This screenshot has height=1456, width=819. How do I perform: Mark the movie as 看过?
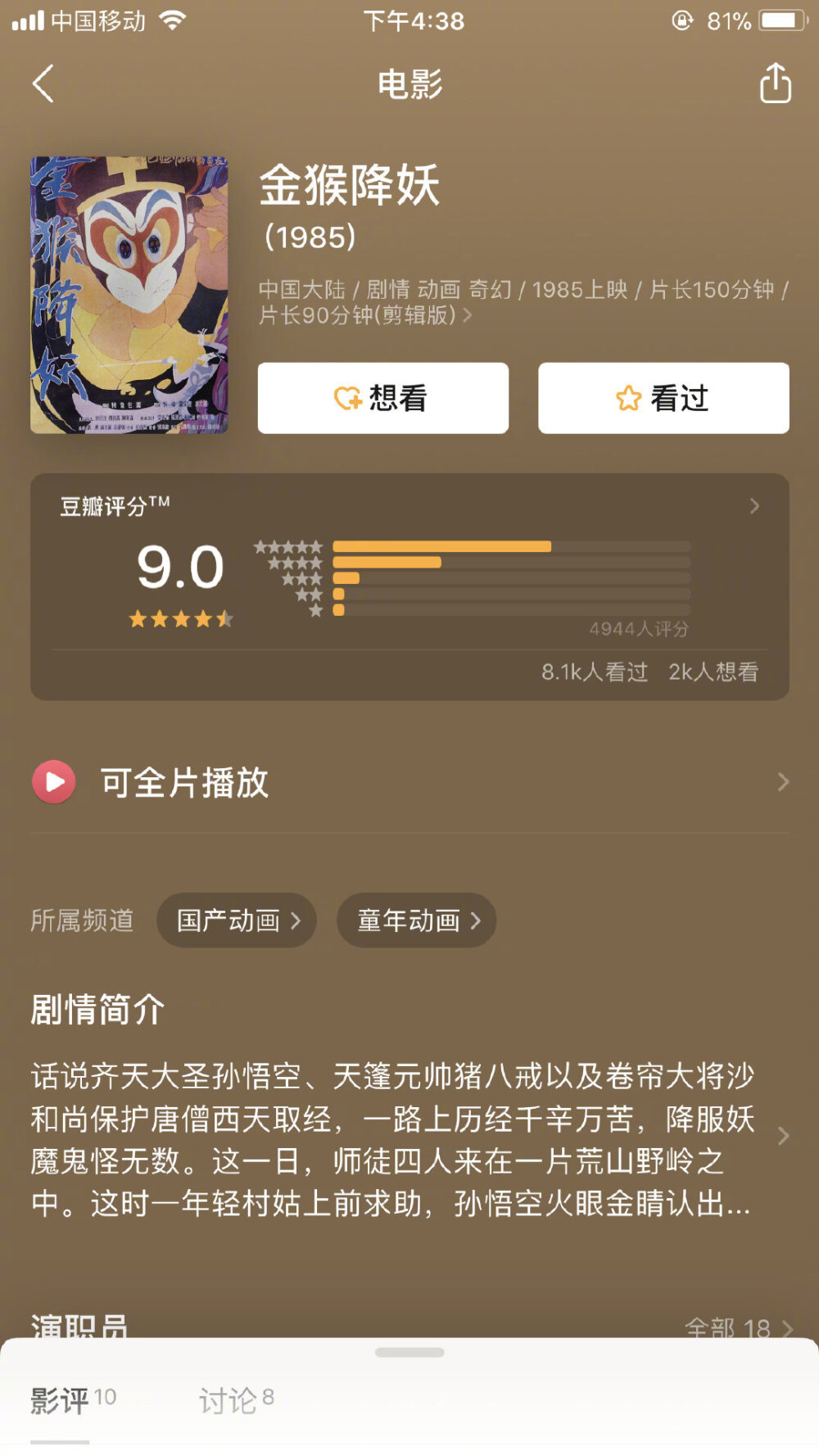[x=663, y=398]
